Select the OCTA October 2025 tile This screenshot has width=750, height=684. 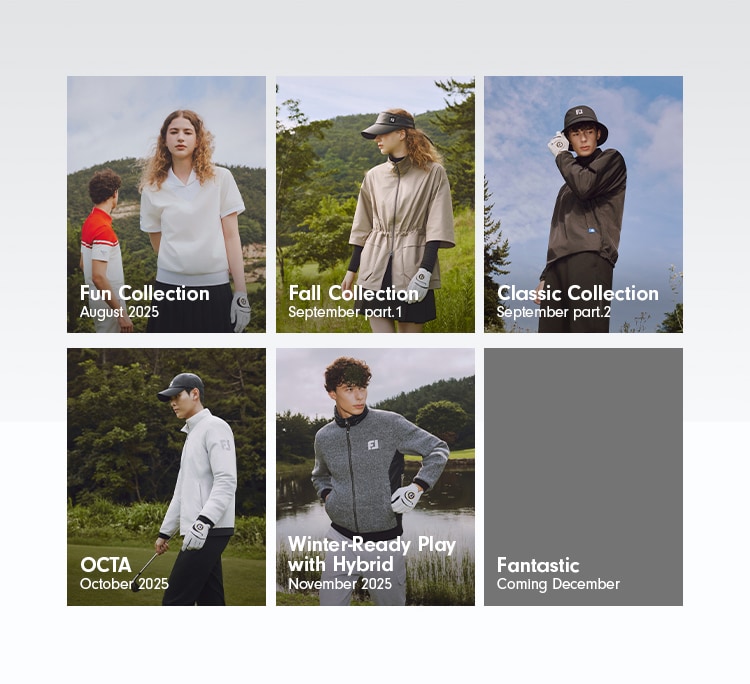[166, 477]
